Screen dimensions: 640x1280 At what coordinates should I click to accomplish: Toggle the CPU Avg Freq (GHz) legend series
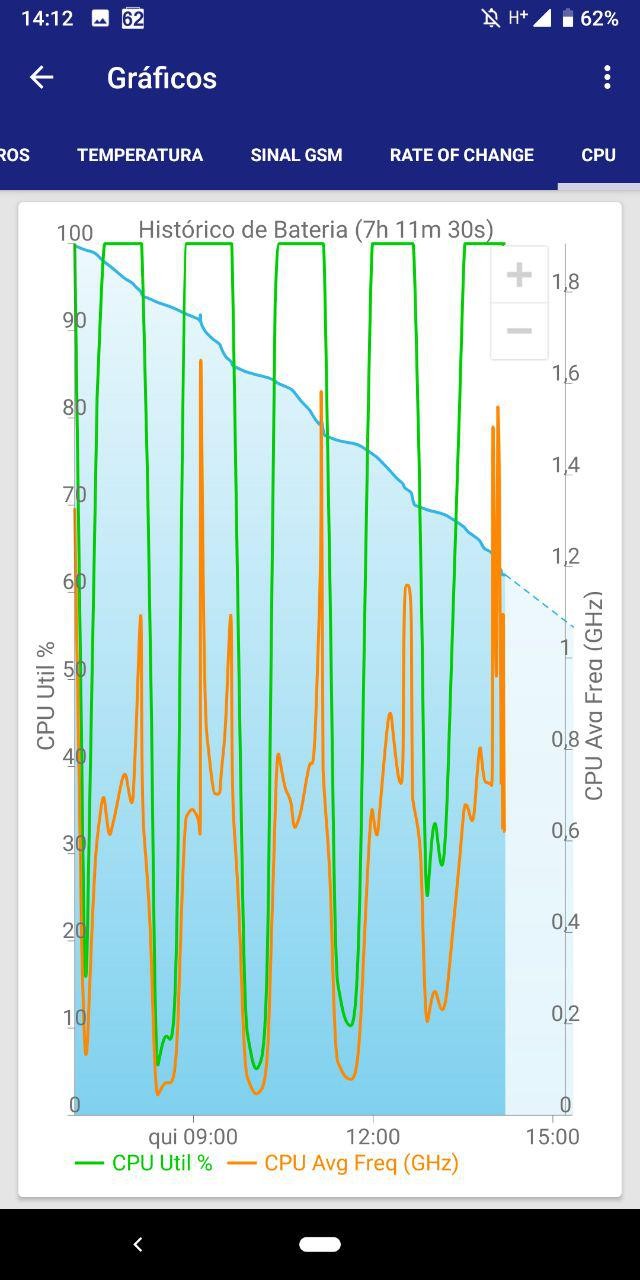343,1163
